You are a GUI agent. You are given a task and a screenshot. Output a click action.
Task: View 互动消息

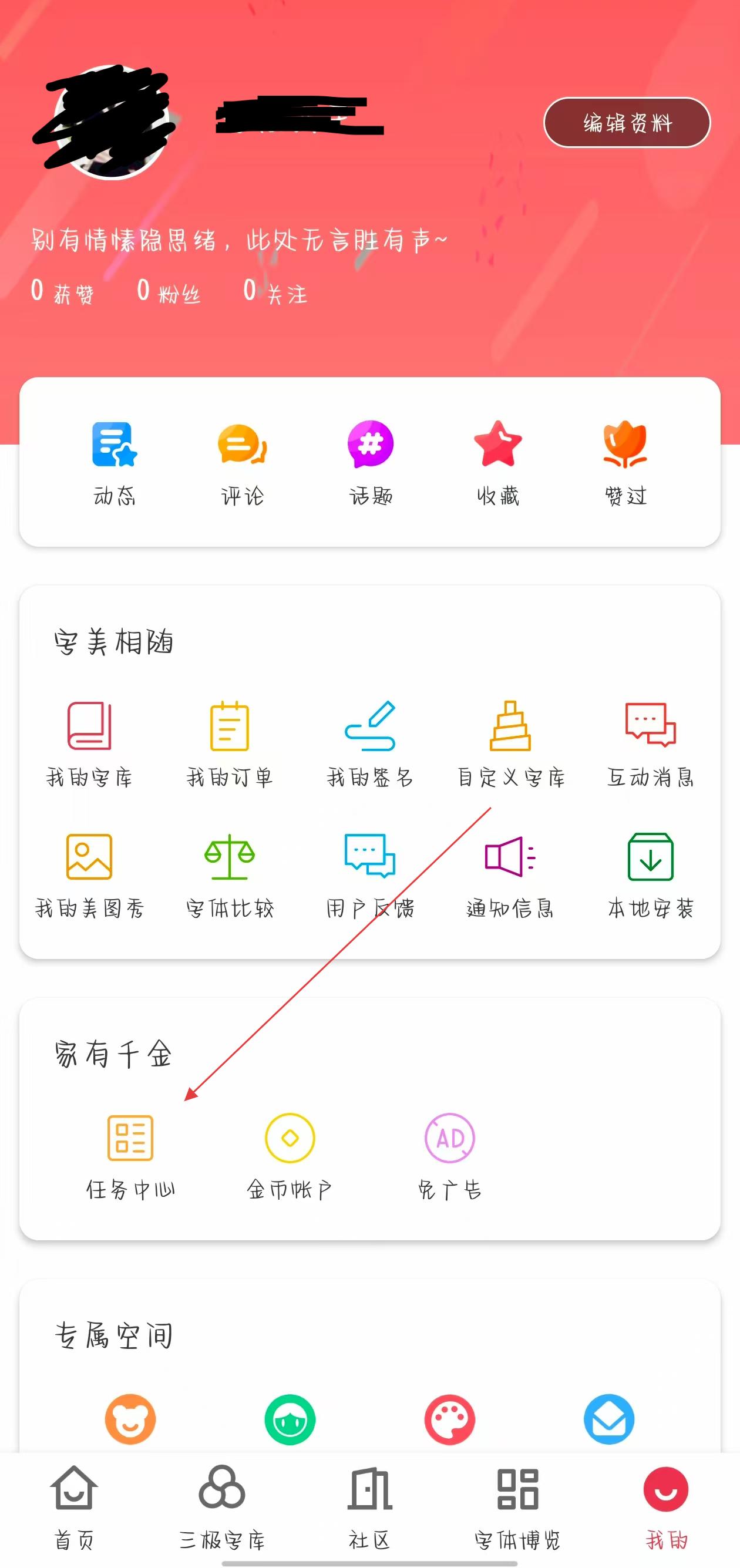(650, 743)
